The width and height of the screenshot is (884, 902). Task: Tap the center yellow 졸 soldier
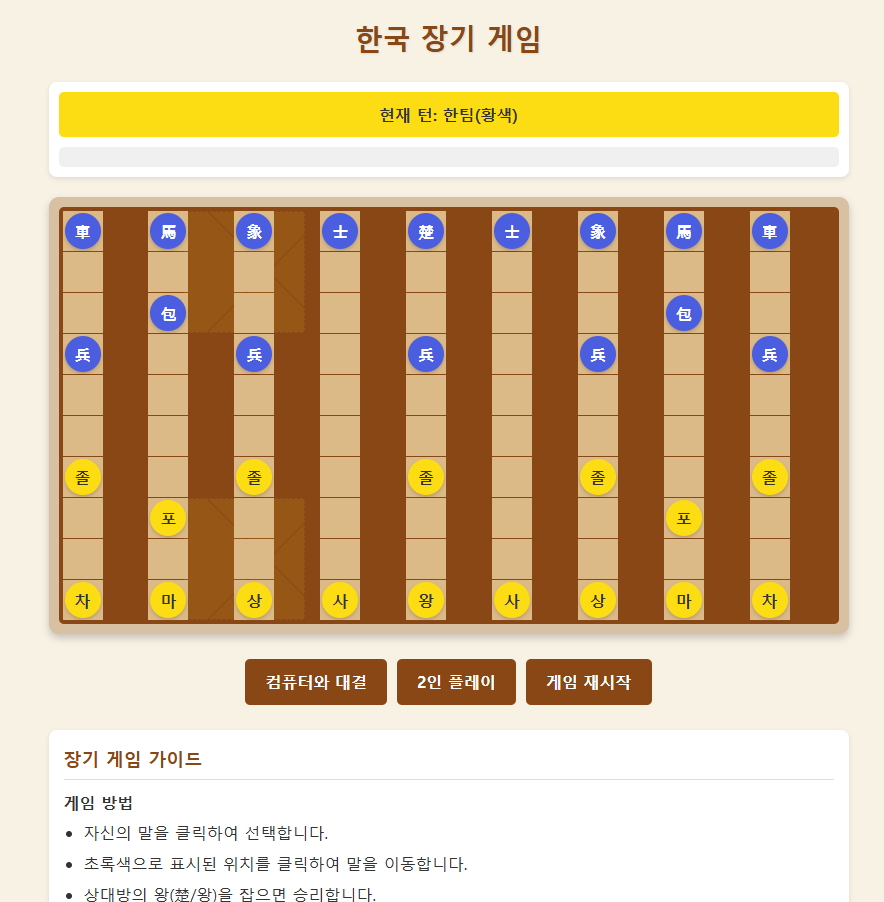point(426,477)
